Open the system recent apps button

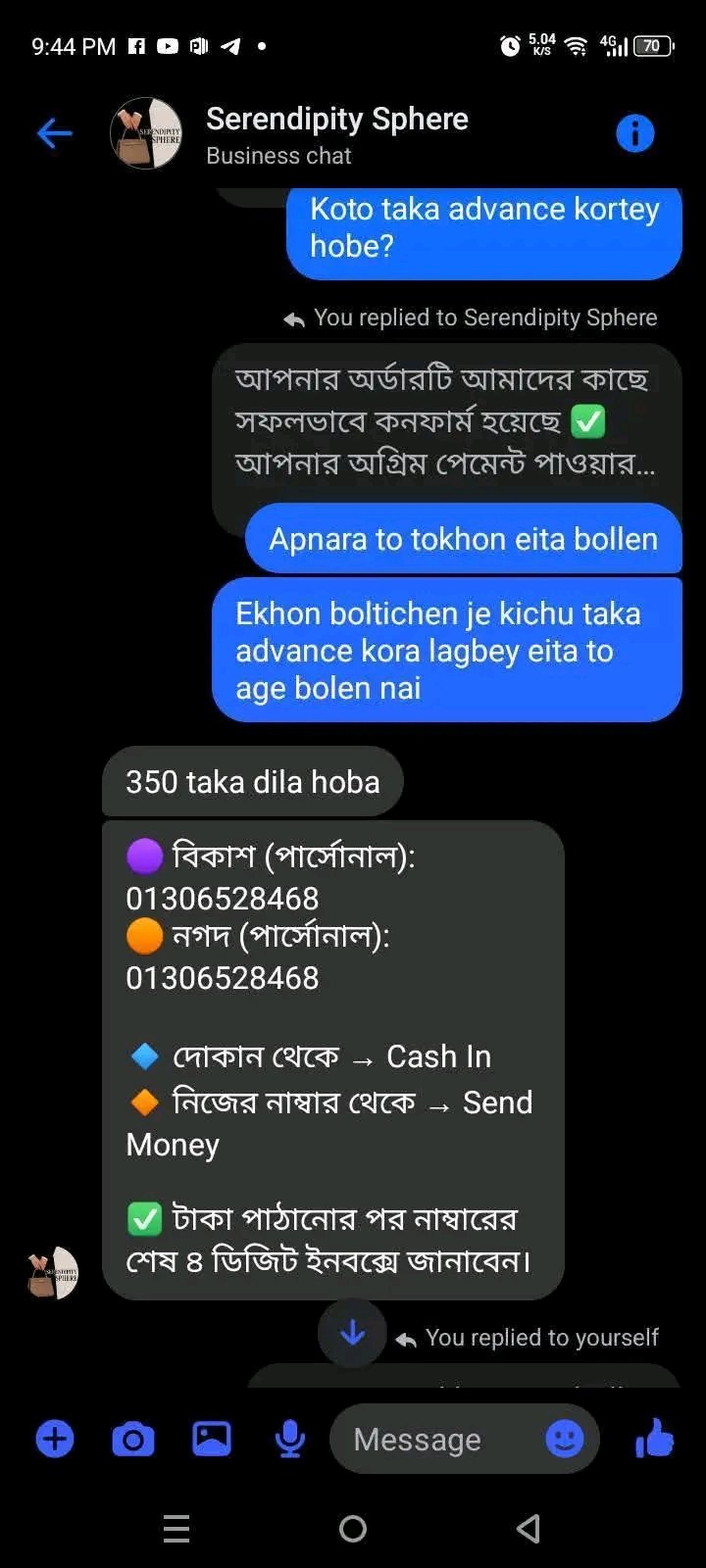click(176, 1528)
